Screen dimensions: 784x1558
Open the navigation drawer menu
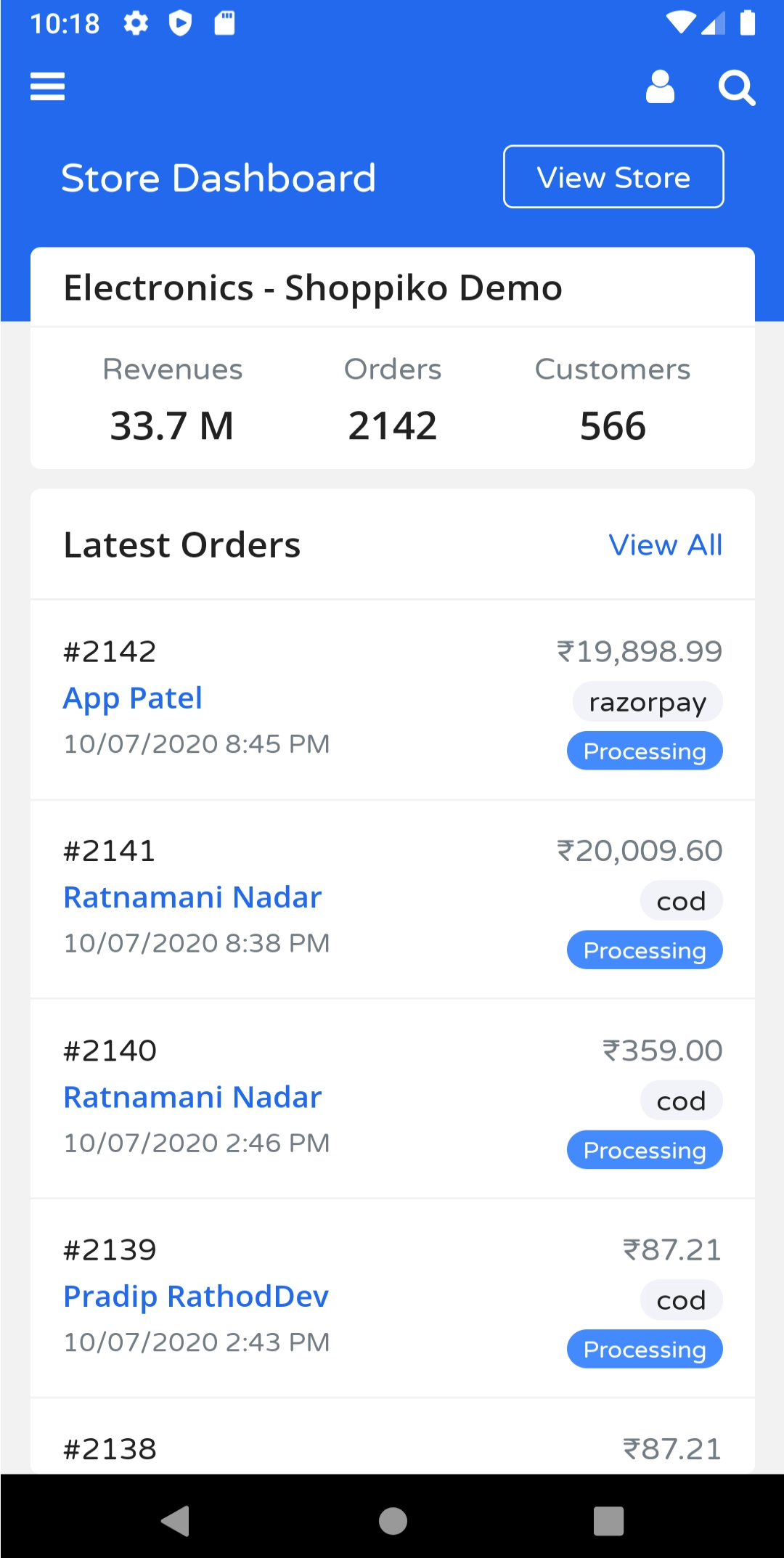(47, 87)
